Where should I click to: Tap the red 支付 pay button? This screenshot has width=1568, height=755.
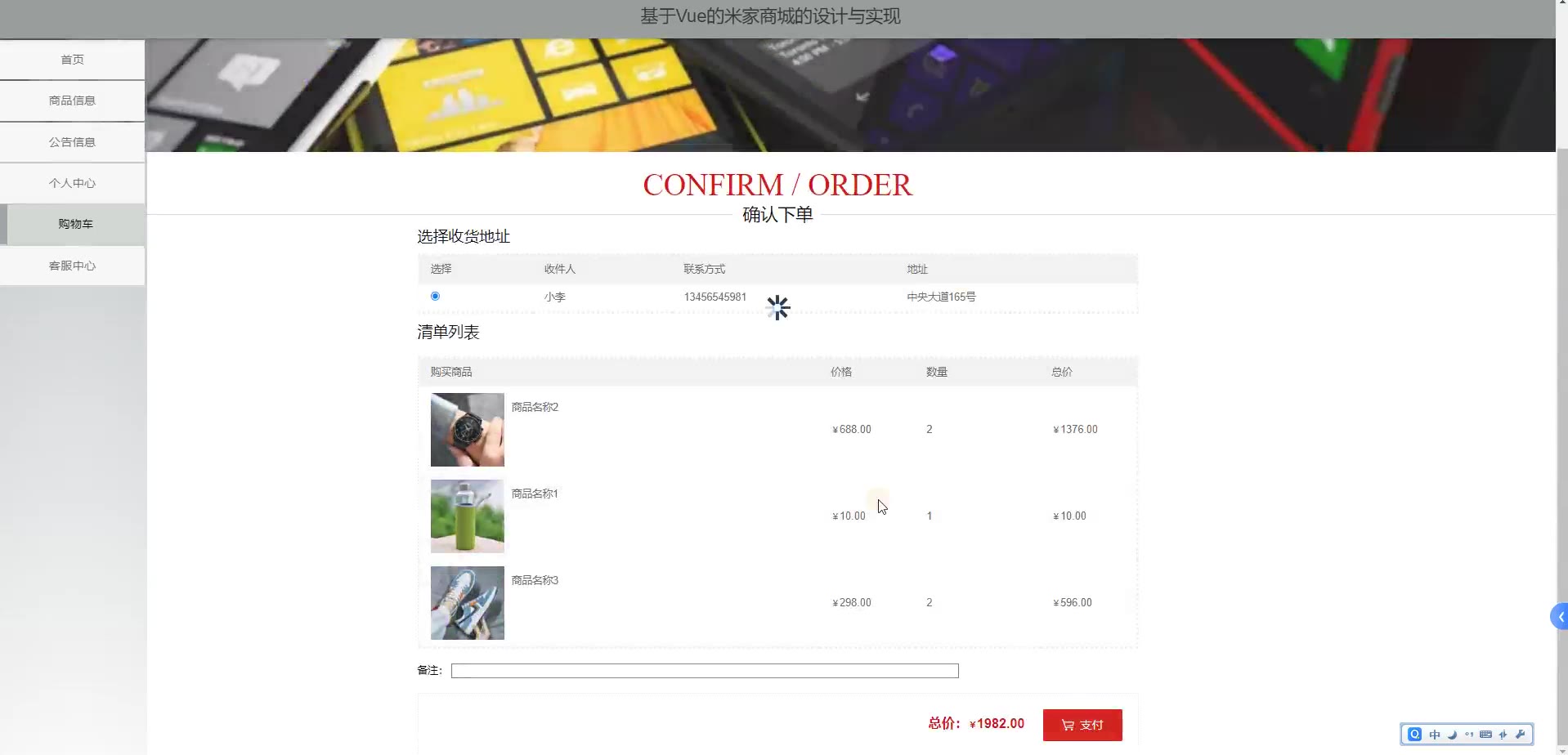[x=1082, y=725]
